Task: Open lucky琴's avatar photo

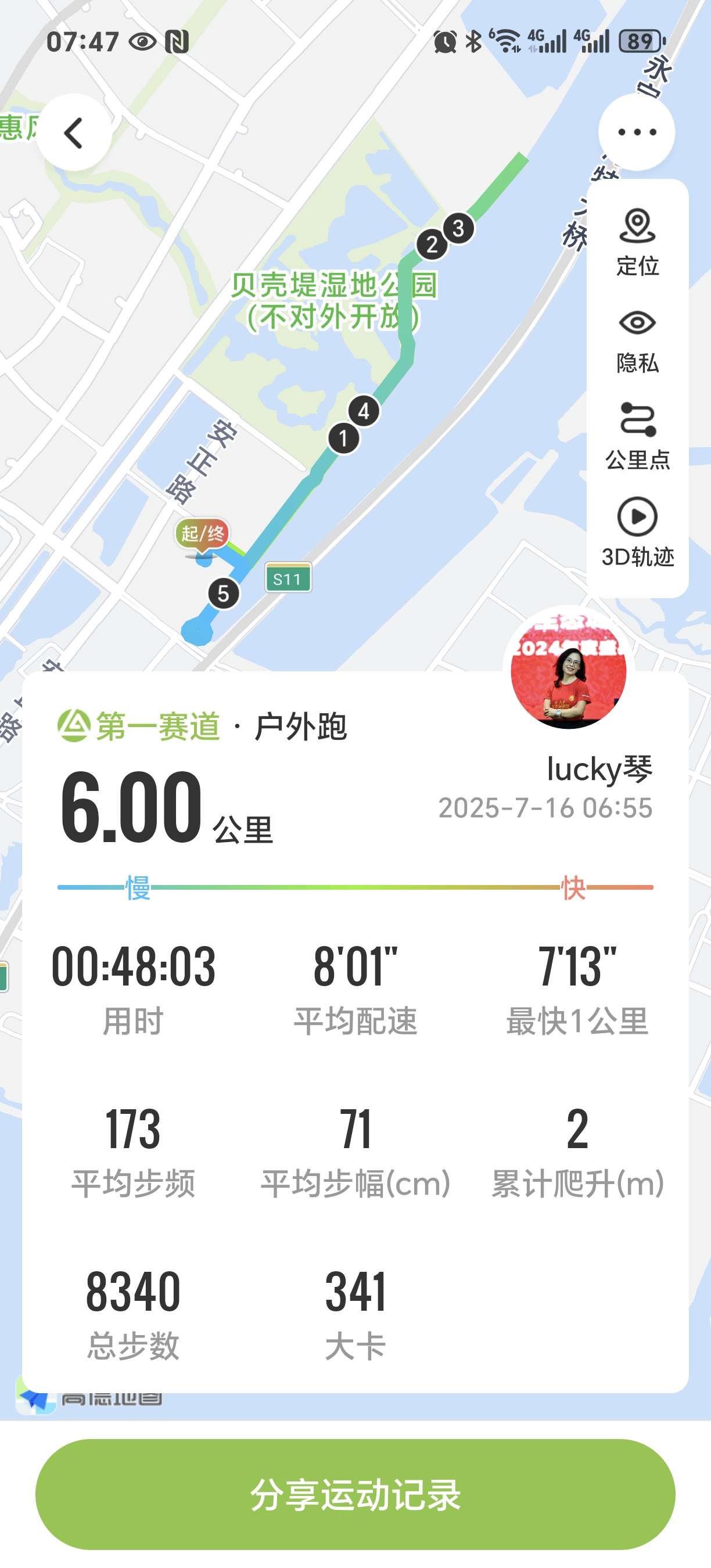Action: point(568,671)
